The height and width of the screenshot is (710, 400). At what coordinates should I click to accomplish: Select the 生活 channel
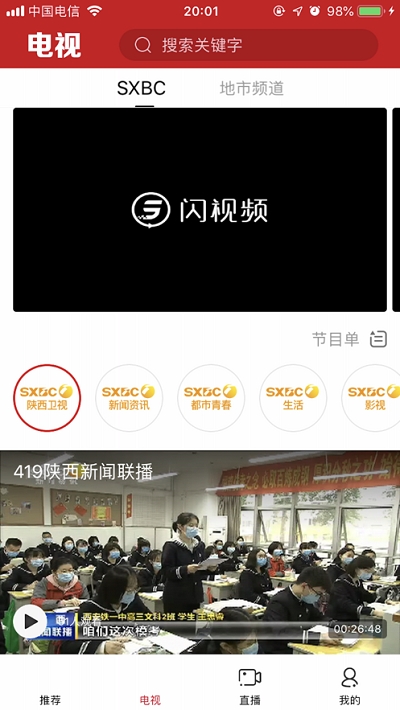293,398
